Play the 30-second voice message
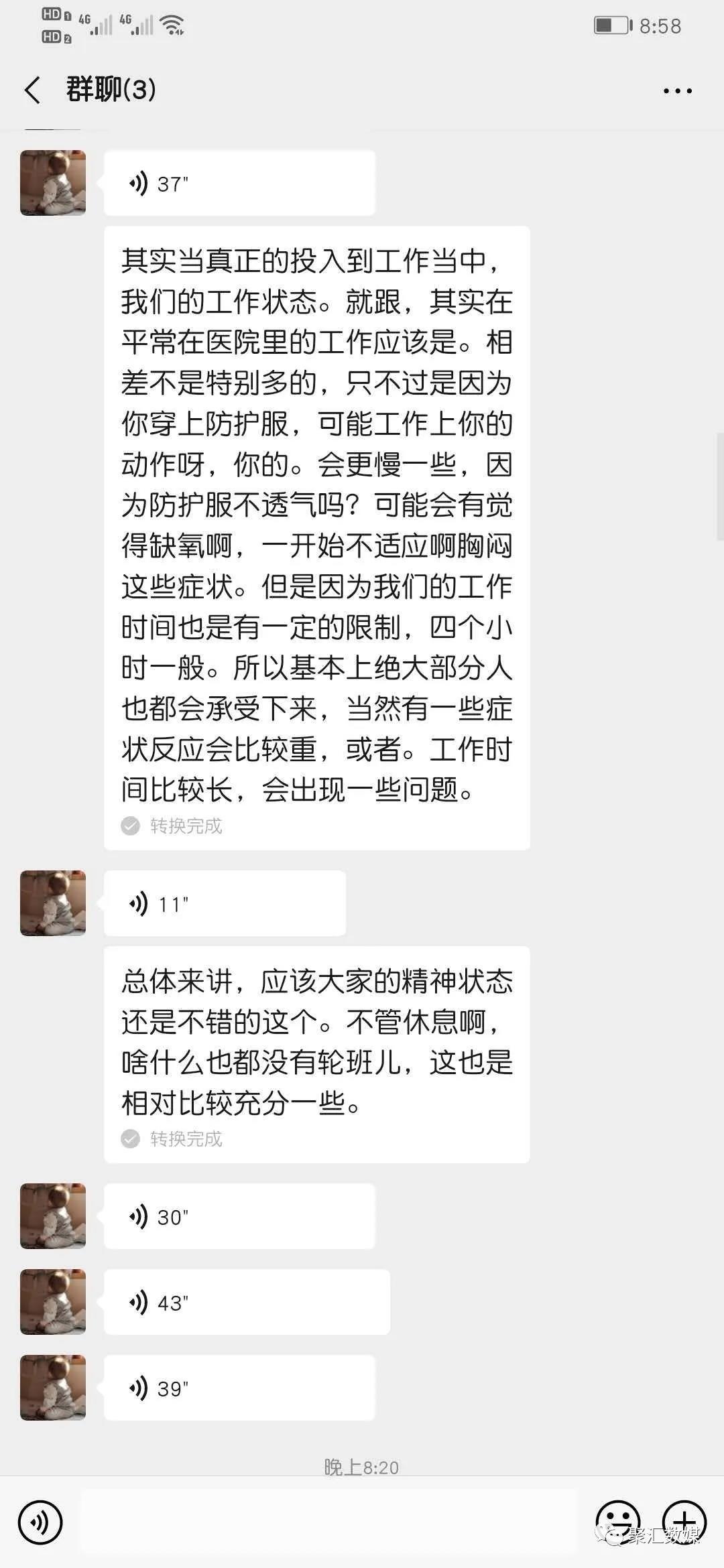Viewport: 724px width, 1568px height. [x=239, y=1216]
